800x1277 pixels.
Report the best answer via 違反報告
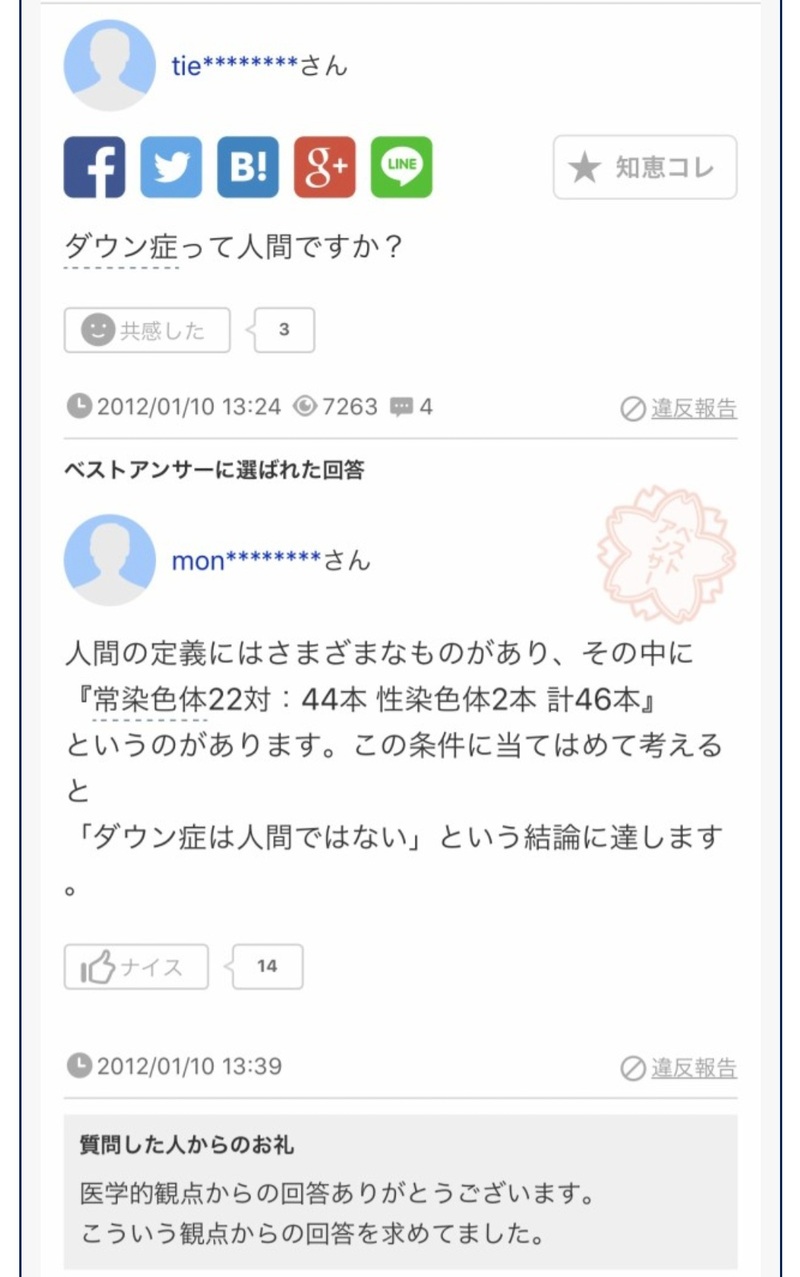point(680,1068)
